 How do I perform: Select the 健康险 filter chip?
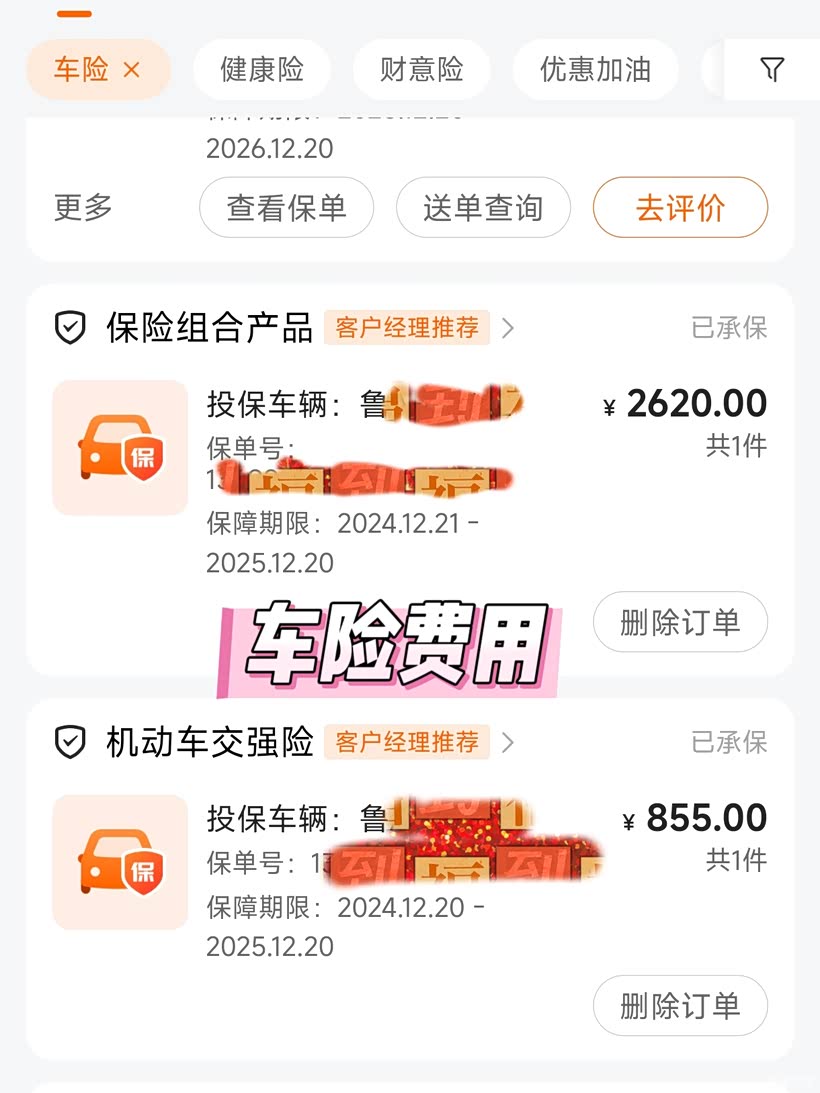[x=261, y=70]
